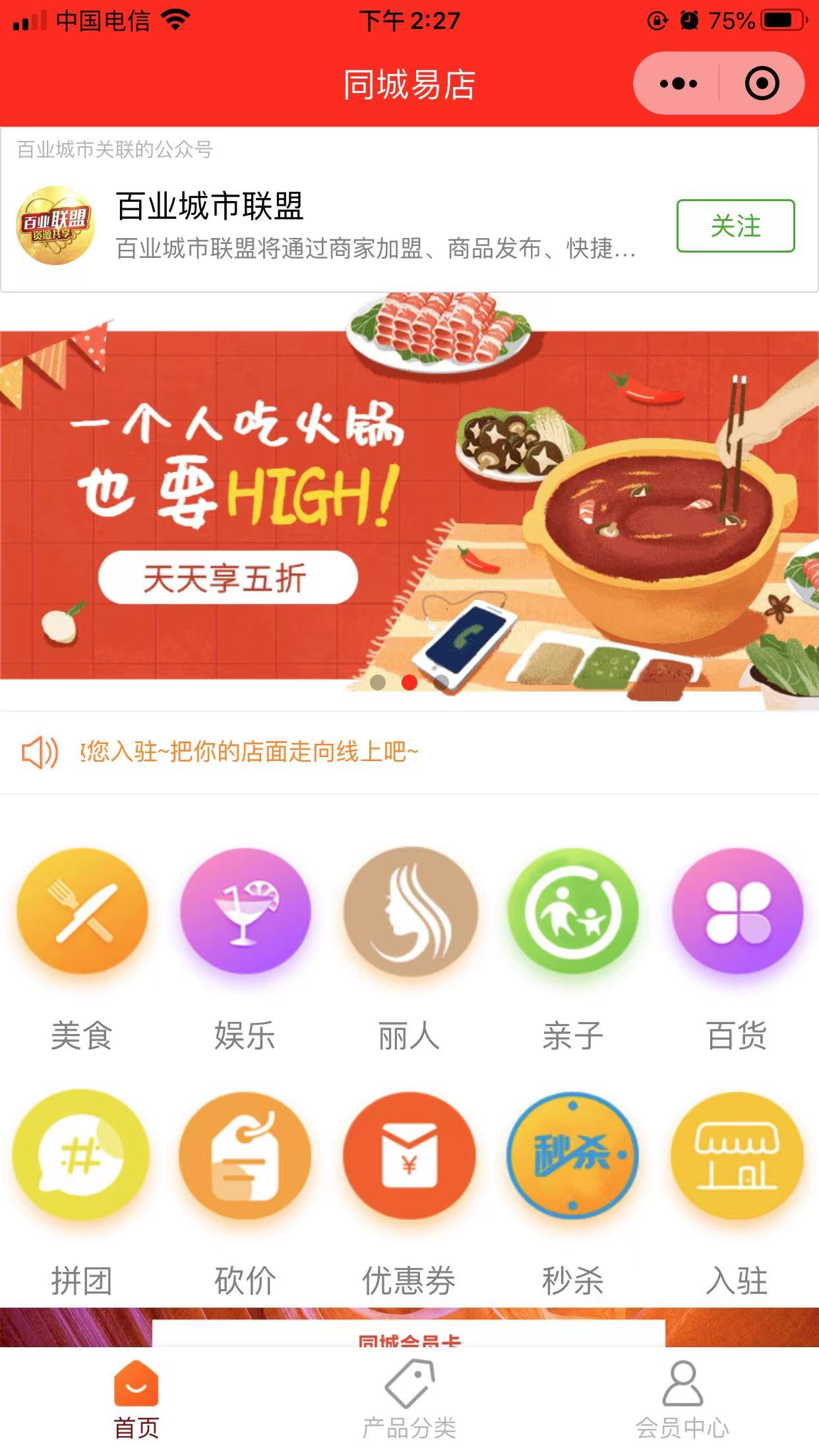Screen dimensions: 819x1456
Task: Browse the 百货 category
Action: pyautogui.click(x=737, y=912)
